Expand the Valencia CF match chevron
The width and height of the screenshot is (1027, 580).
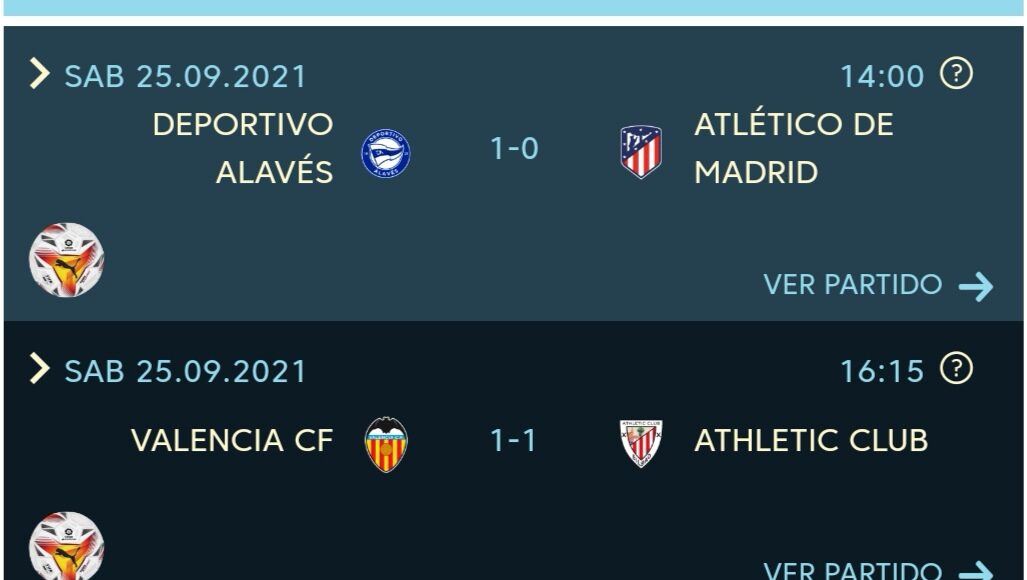39,369
